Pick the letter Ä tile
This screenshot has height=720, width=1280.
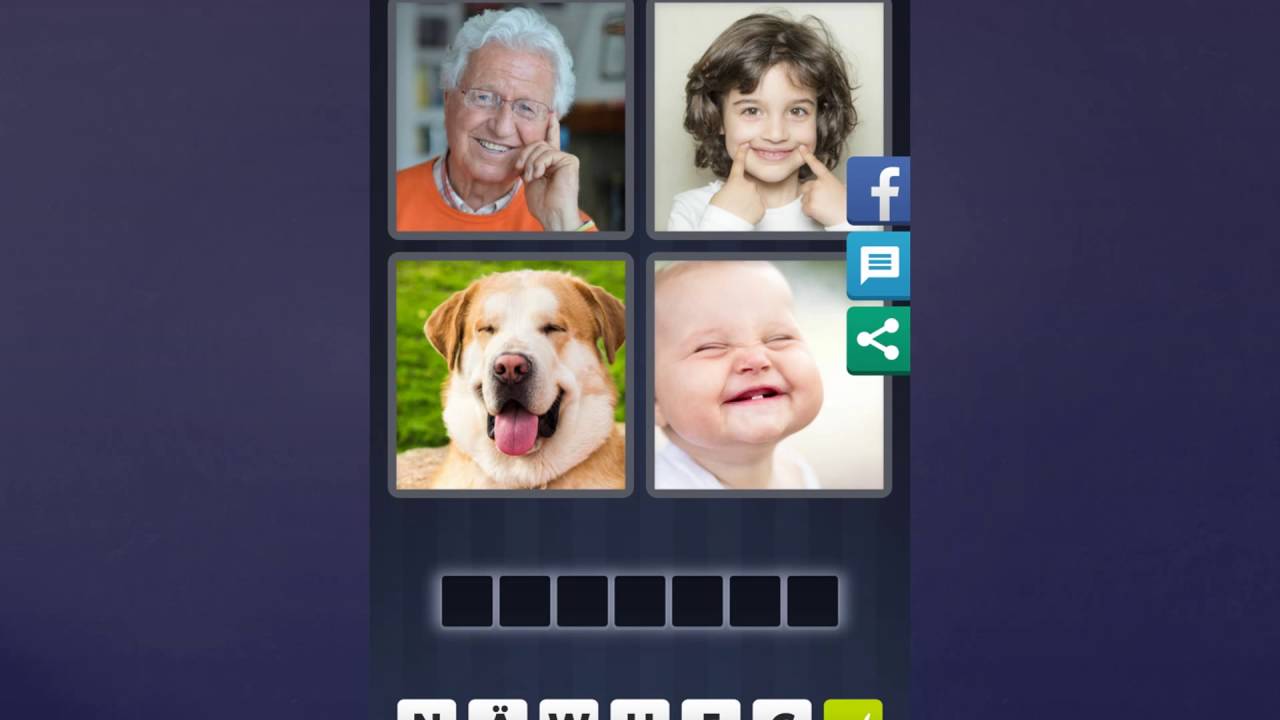498,711
